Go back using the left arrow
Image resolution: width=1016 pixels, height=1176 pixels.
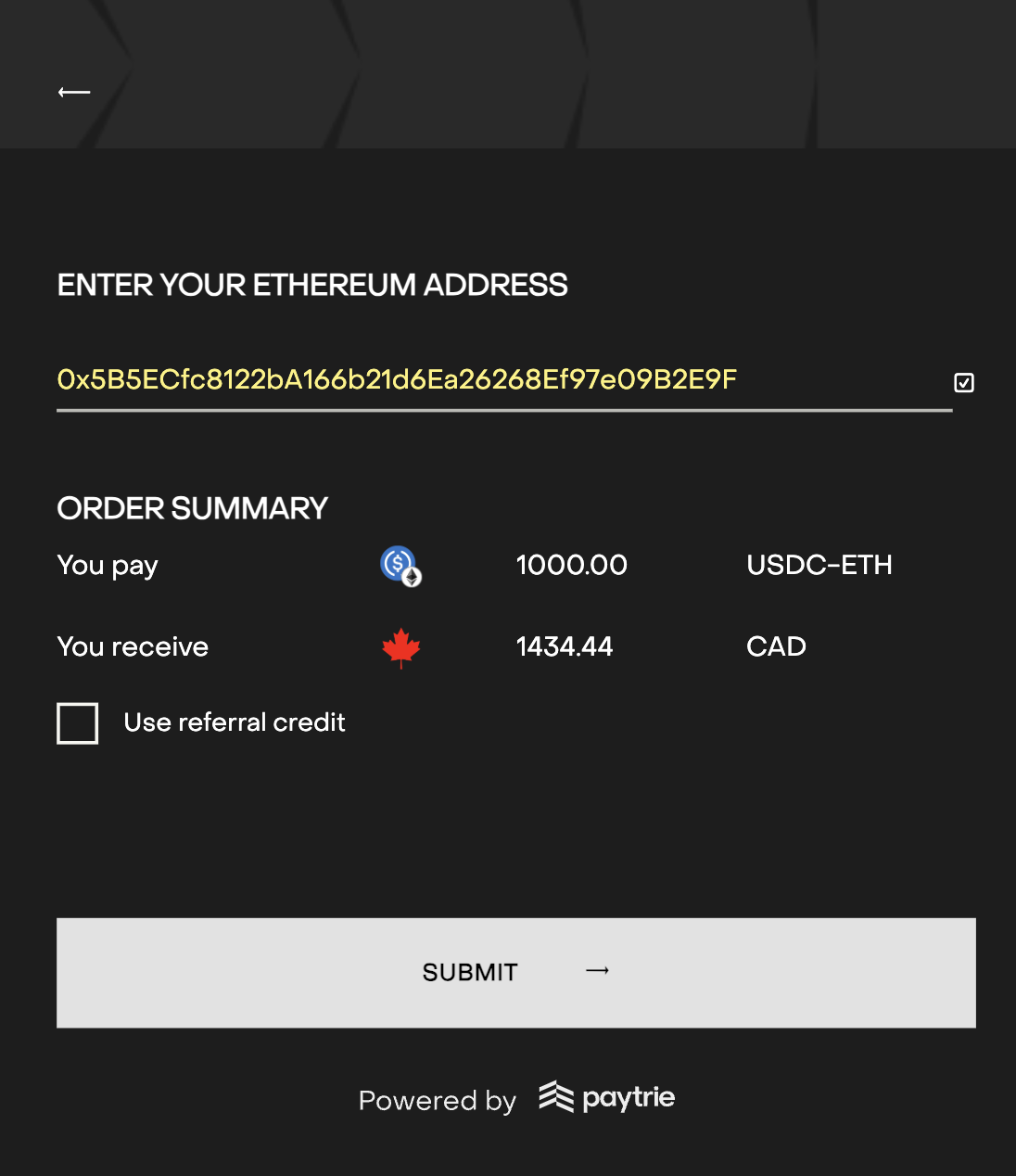[74, 92]
